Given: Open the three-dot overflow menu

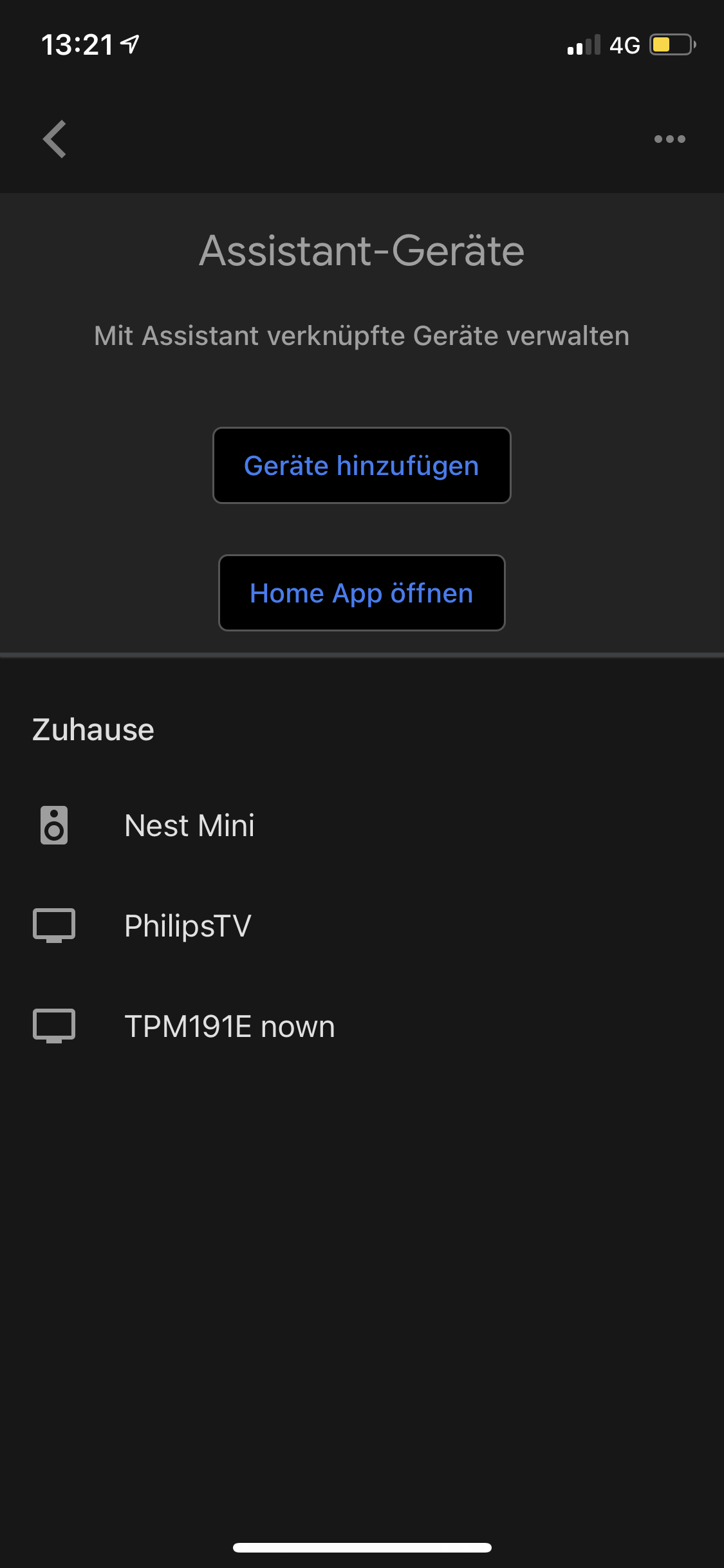Looking at the screenshot, I should [x=669, y=139].
